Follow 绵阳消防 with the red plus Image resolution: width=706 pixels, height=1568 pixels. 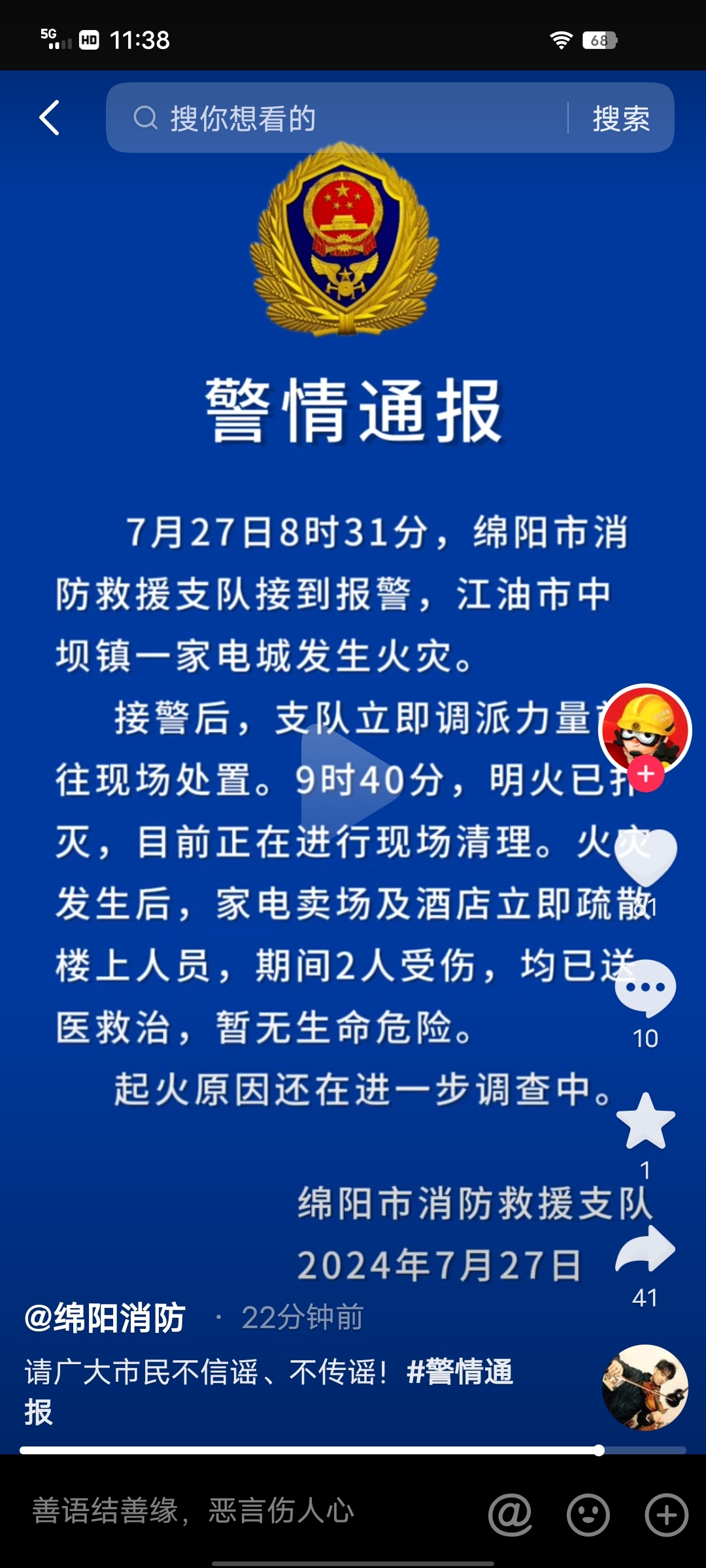pyautogui.click(x=646, y=775)
